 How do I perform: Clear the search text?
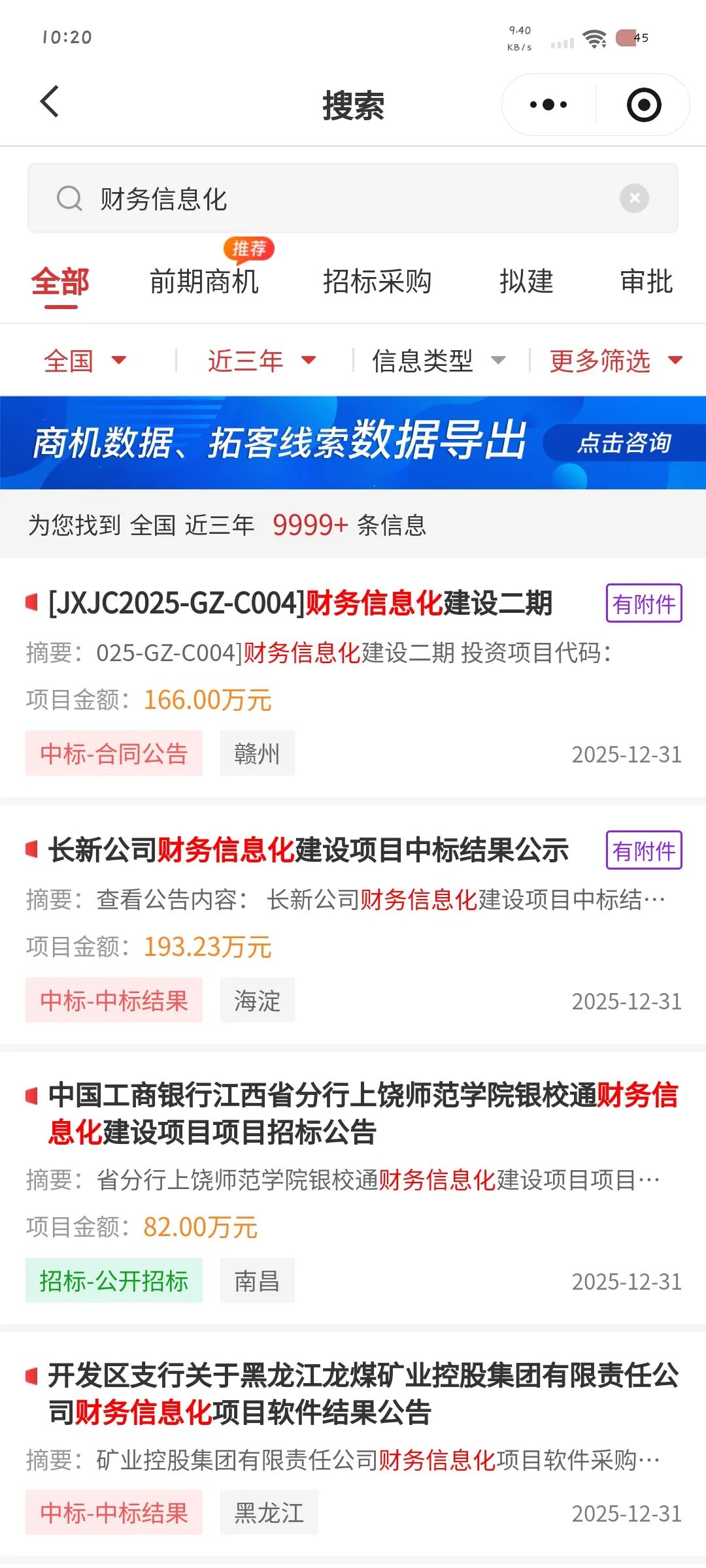(x=633, y=198)
